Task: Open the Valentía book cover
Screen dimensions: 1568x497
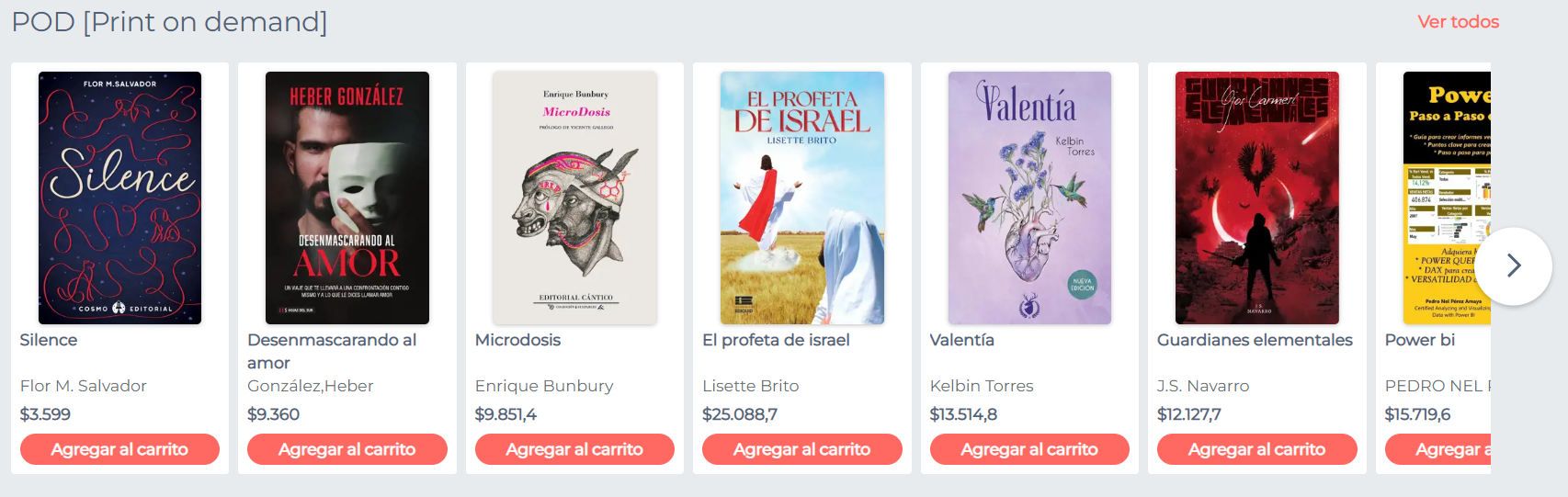Action: click(x=1029, y=198)
